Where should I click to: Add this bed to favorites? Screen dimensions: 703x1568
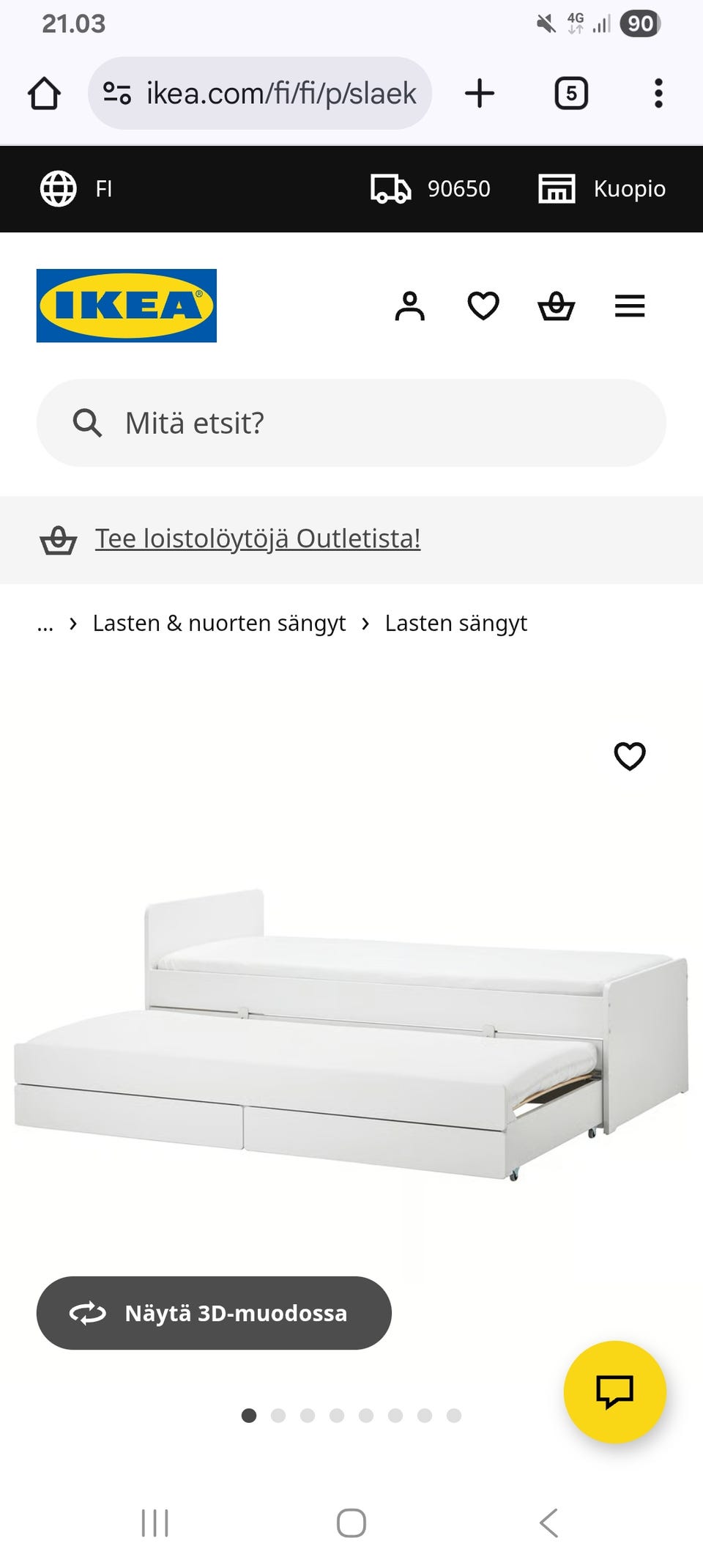[x=630, y=756]
